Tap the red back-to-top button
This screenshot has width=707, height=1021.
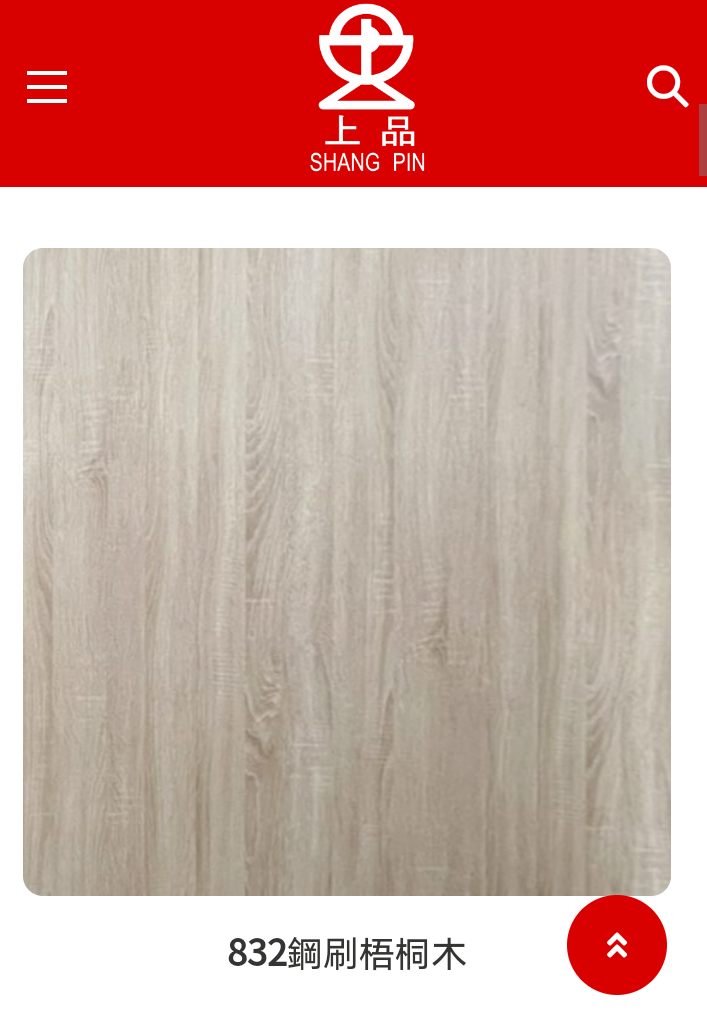tap(617, 944)
